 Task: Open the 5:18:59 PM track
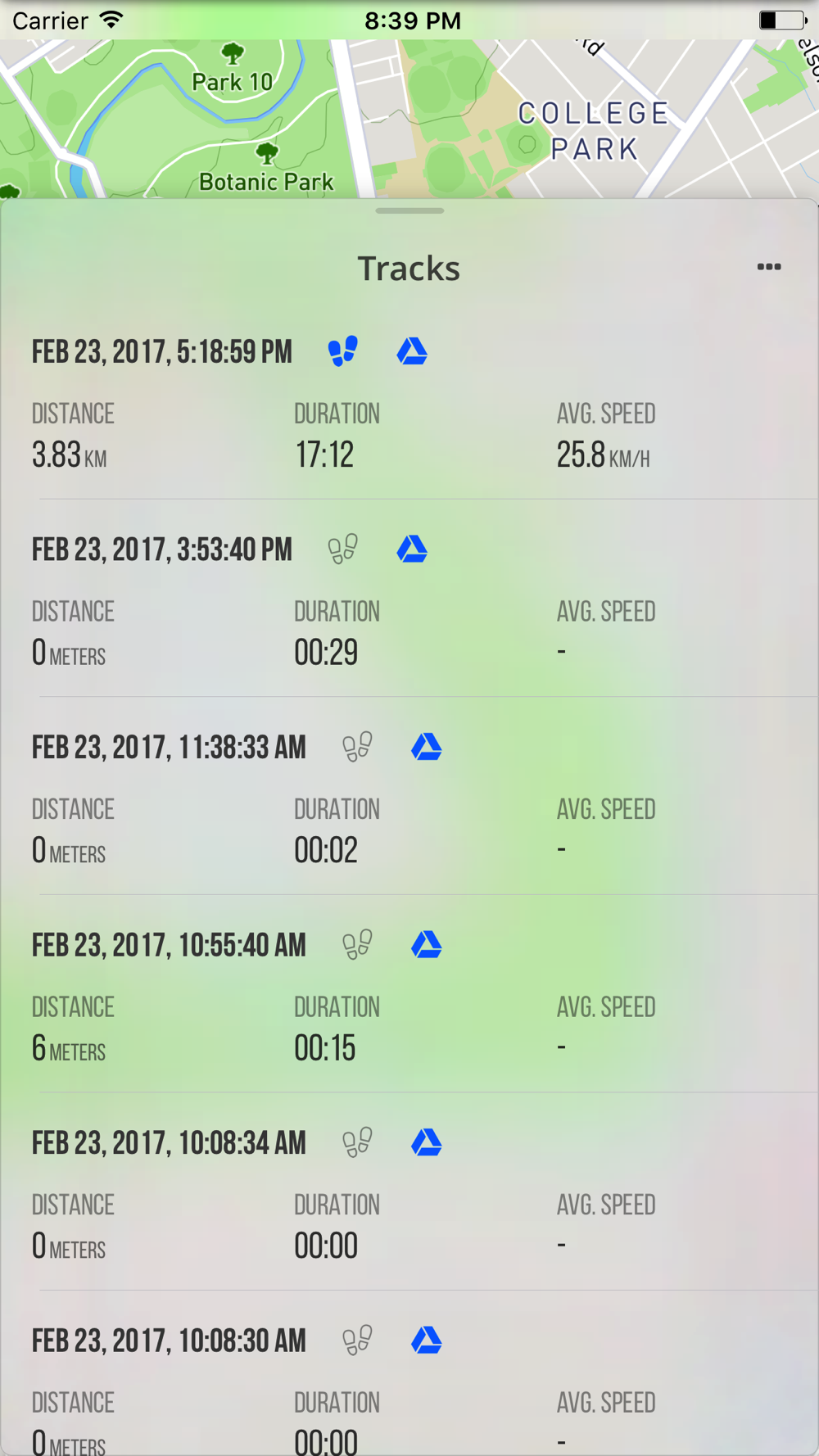pos(409,401)
